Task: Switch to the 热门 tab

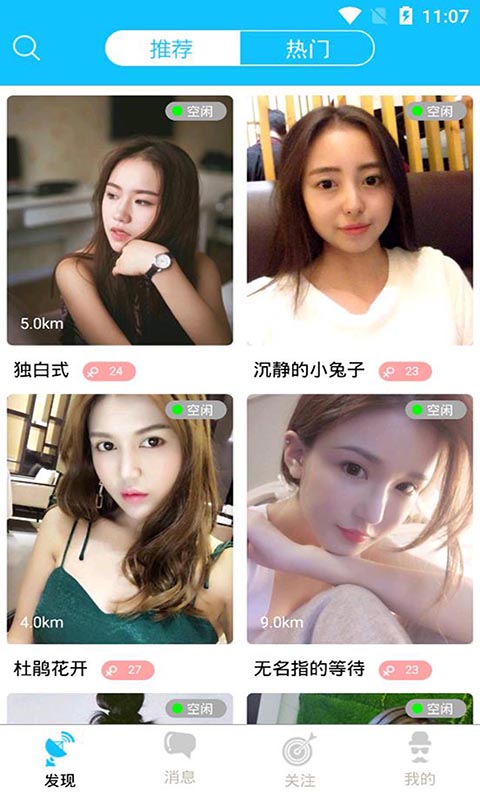Action: point(307,48)
